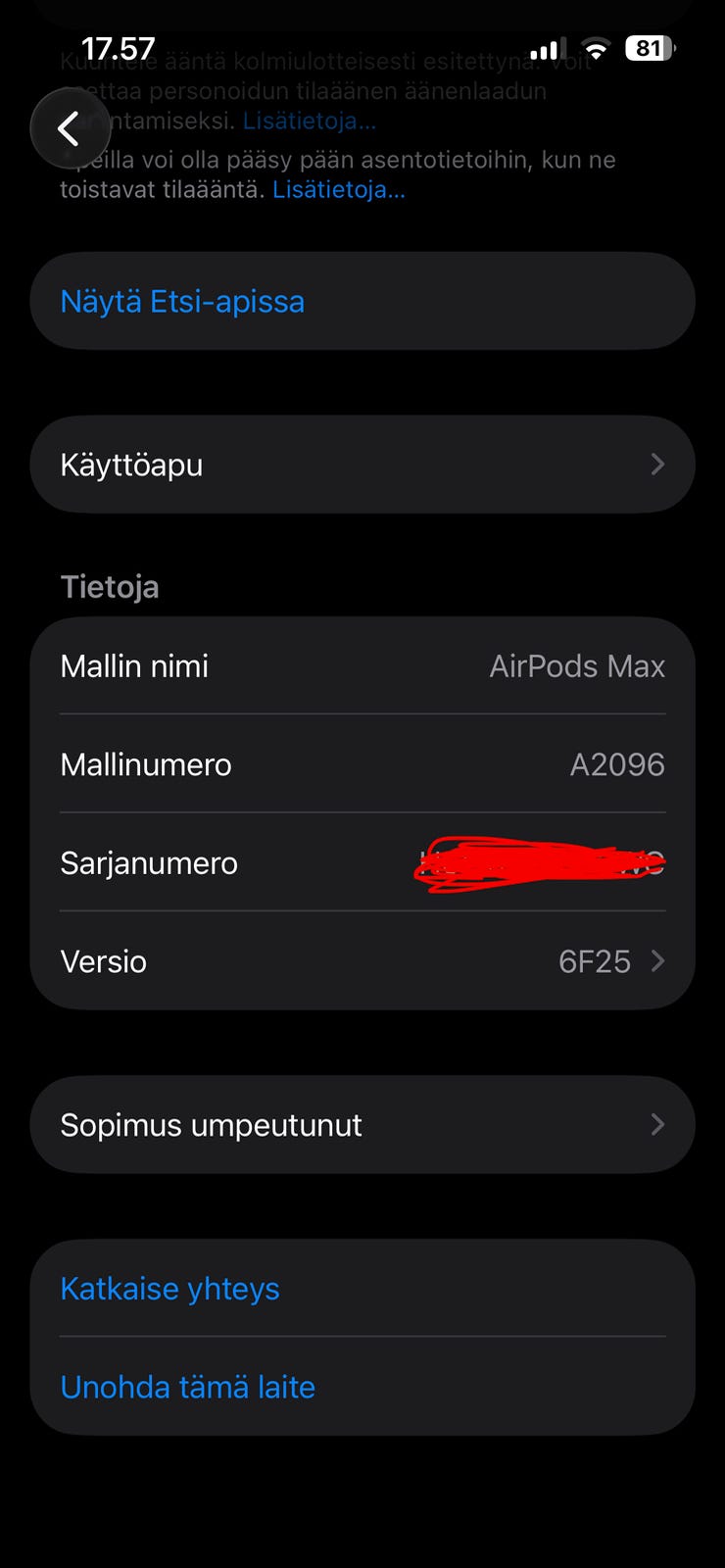This screenshot has height=1568, width=725.
Task: Open Lisätietoja link after toistavat tilaääntä
Action: coord(338,190)
